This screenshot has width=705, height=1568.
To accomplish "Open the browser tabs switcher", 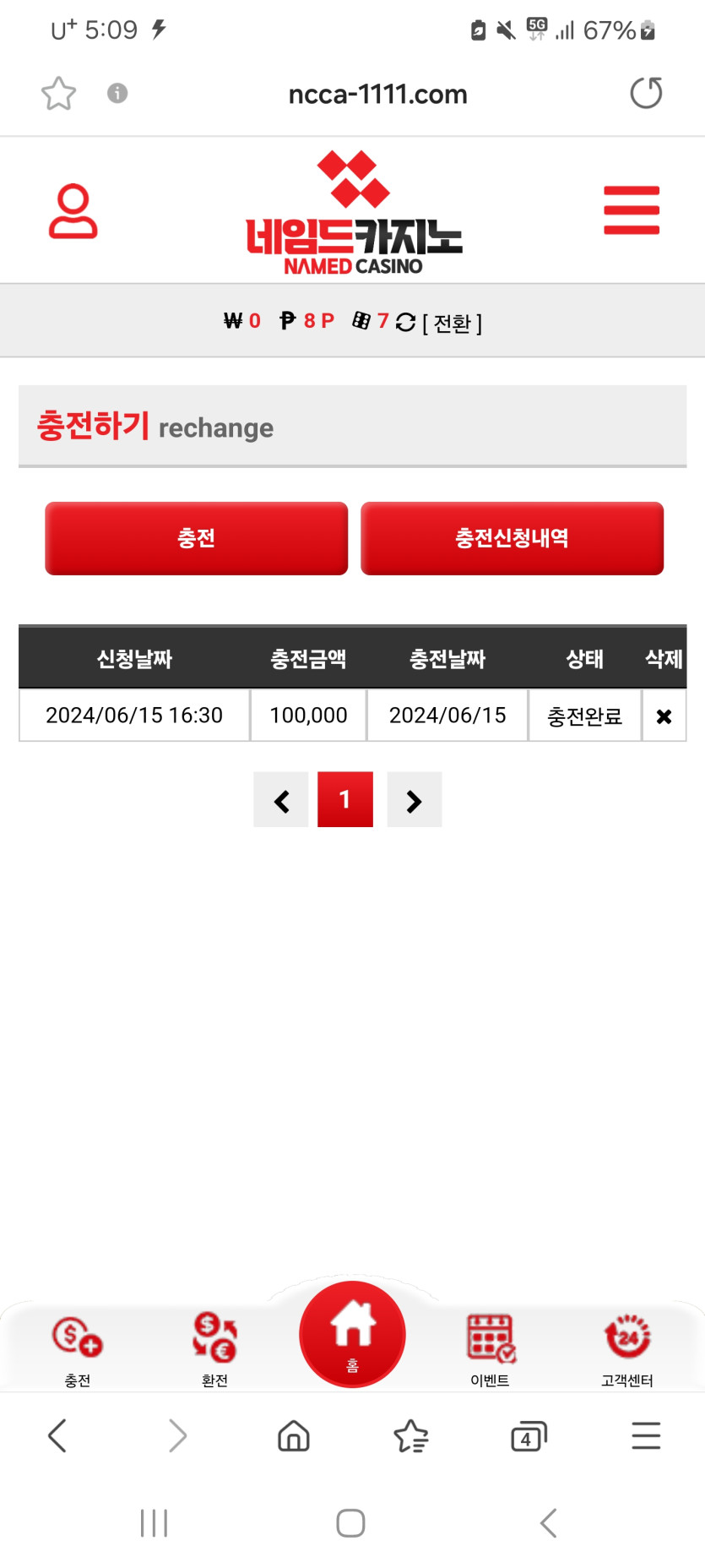I will click(x=529, y=1436).
